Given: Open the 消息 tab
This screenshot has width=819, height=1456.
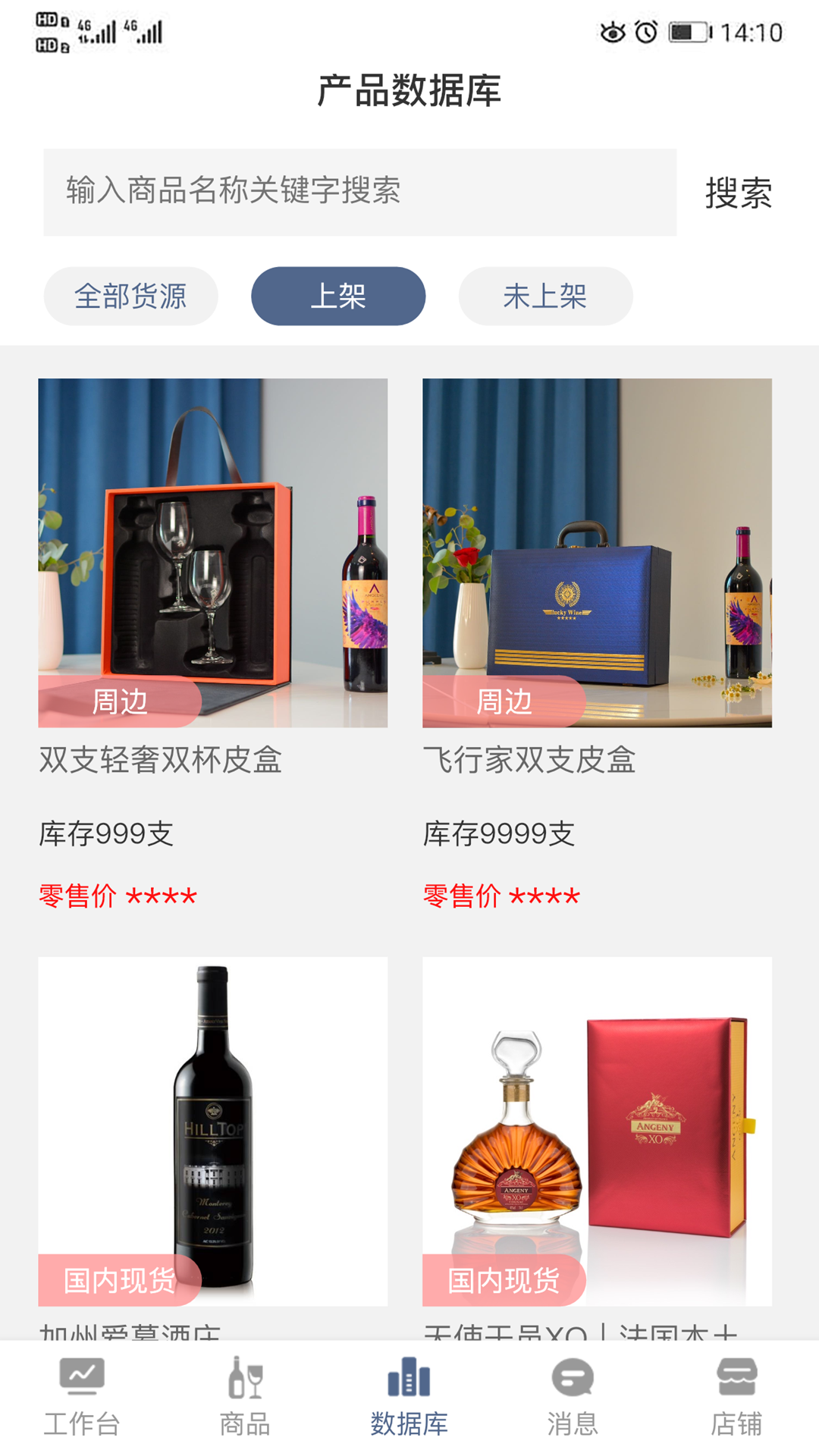Looking at the screenshot, I should tap(573, 1397).
